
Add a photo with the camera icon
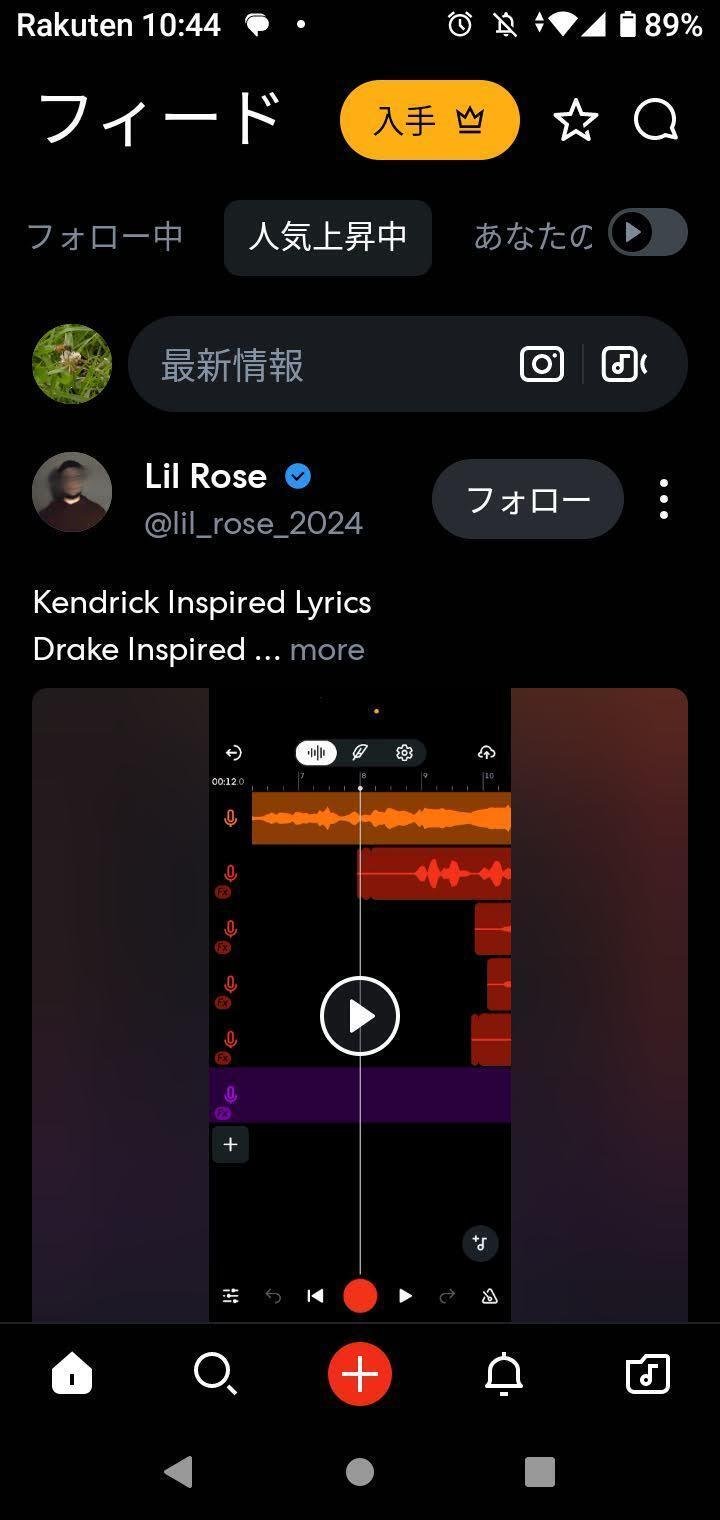pyautogui.click(x=542, y=364)
